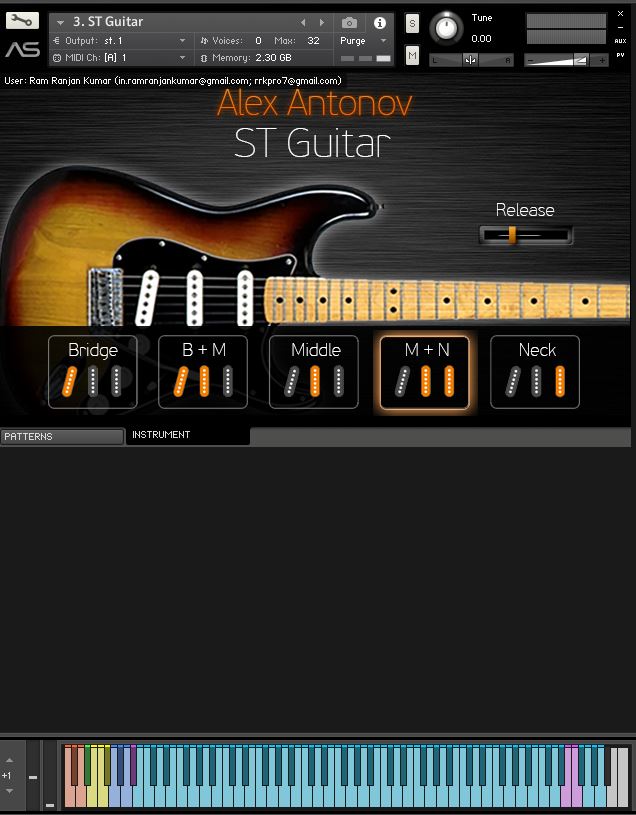This screenshot has height=815, width=636.
Task: Switch to the INSTRUMENT tab
Action: [187, 436]
